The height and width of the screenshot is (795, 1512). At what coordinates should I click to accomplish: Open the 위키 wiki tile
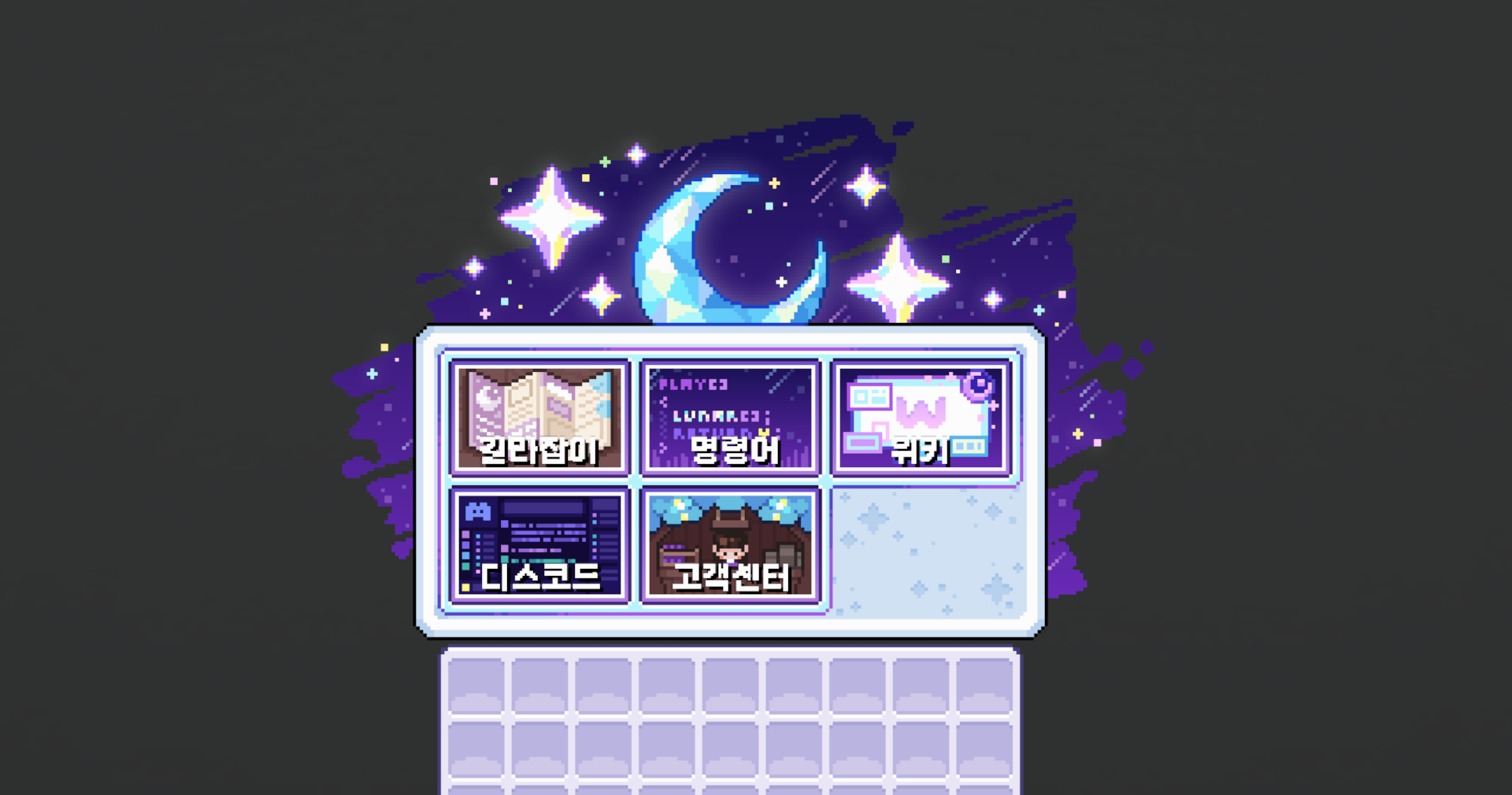tap(921, 418)
